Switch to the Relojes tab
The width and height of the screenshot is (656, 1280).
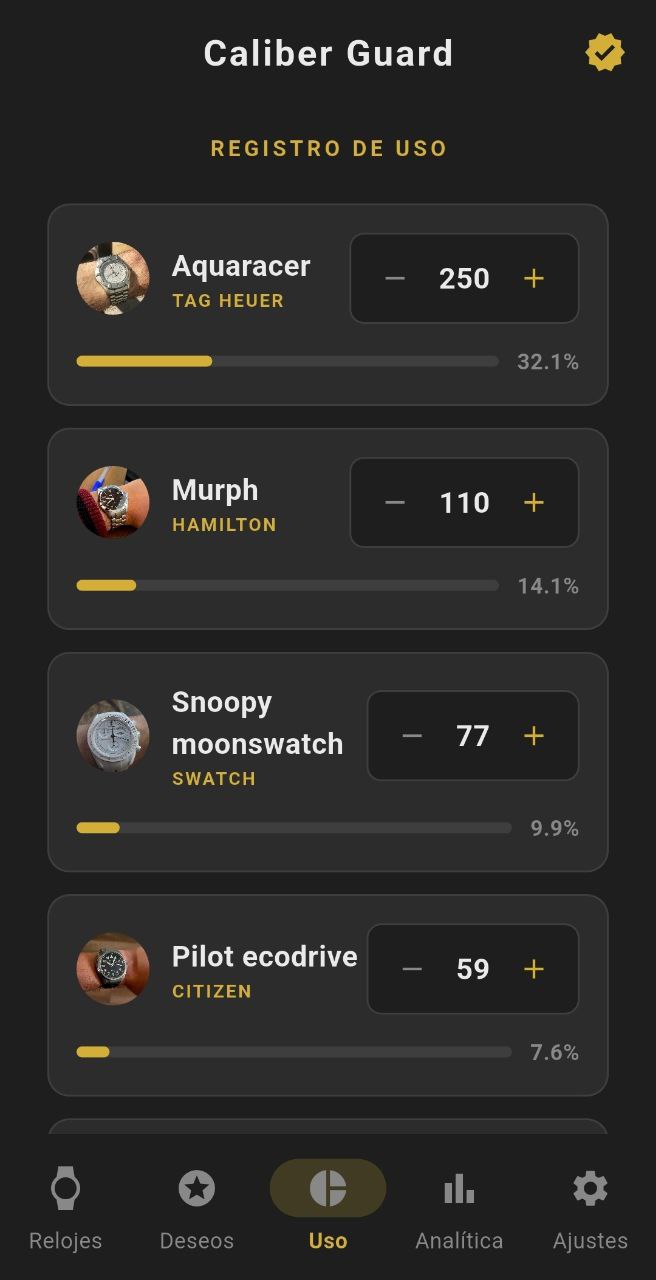point(65,1207)
